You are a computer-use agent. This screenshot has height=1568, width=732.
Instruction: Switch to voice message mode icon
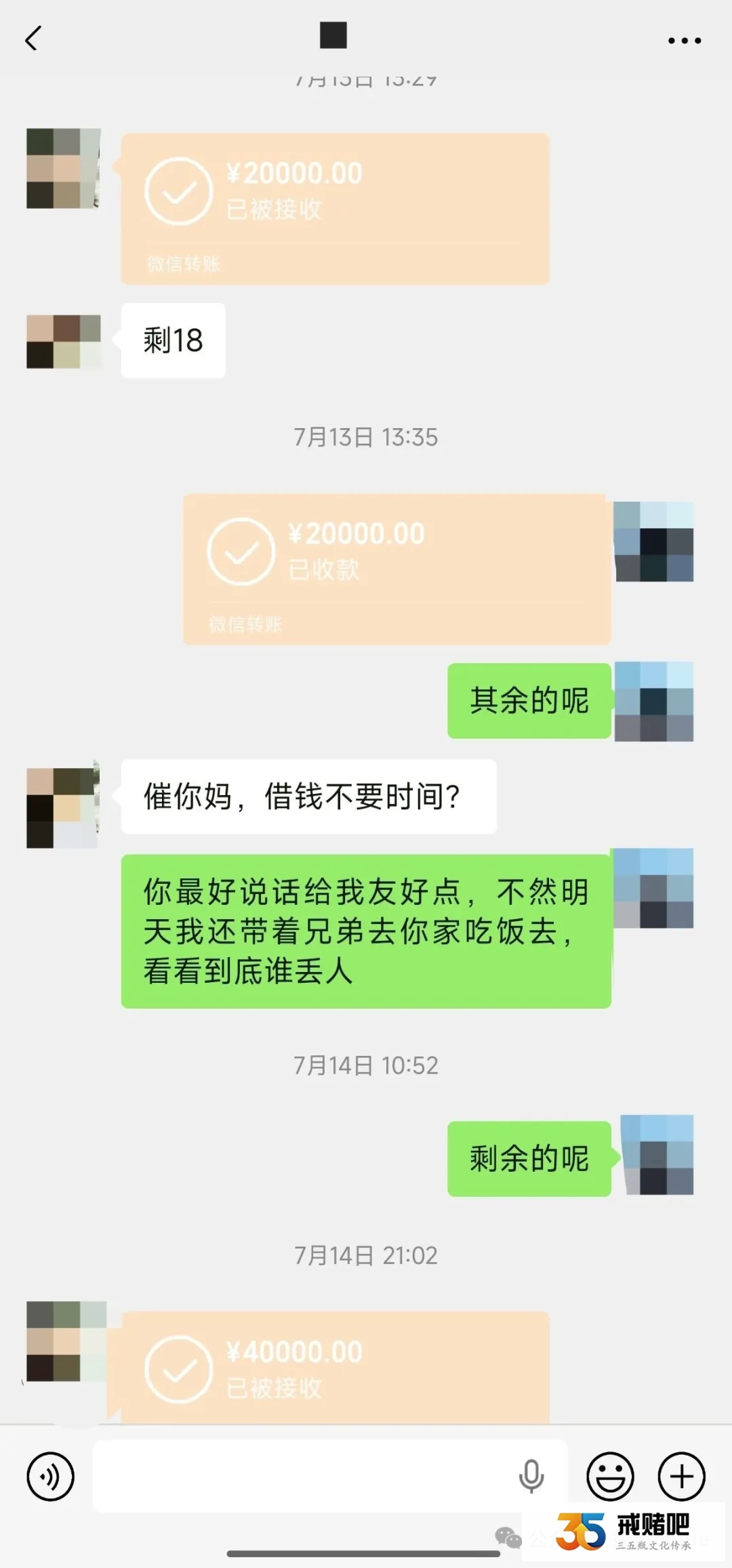(x=51, y=1477)
